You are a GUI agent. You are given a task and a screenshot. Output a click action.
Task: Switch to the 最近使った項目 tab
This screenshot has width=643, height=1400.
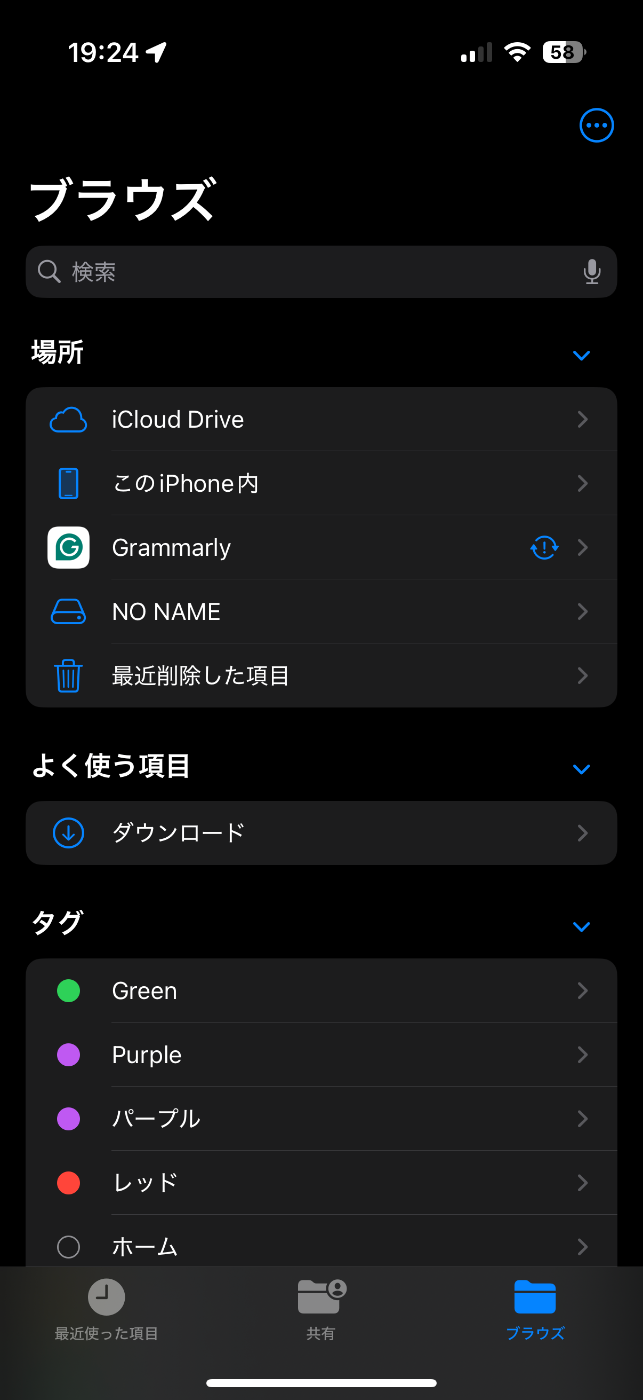click(107, 1310)
